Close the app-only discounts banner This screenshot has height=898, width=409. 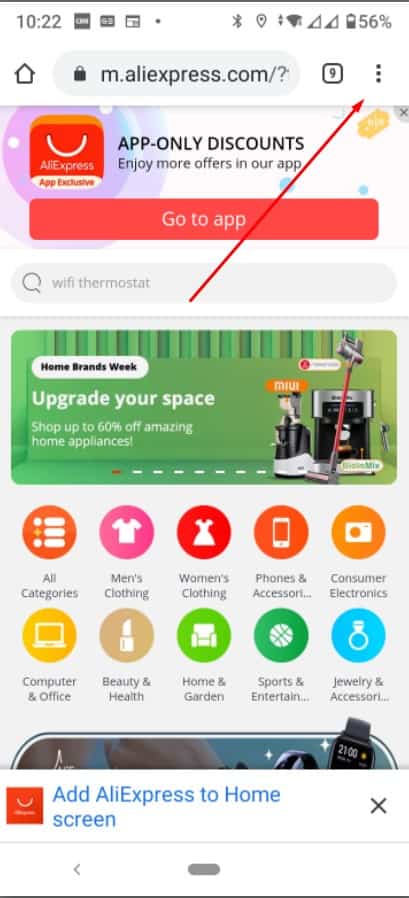[403, 113]
